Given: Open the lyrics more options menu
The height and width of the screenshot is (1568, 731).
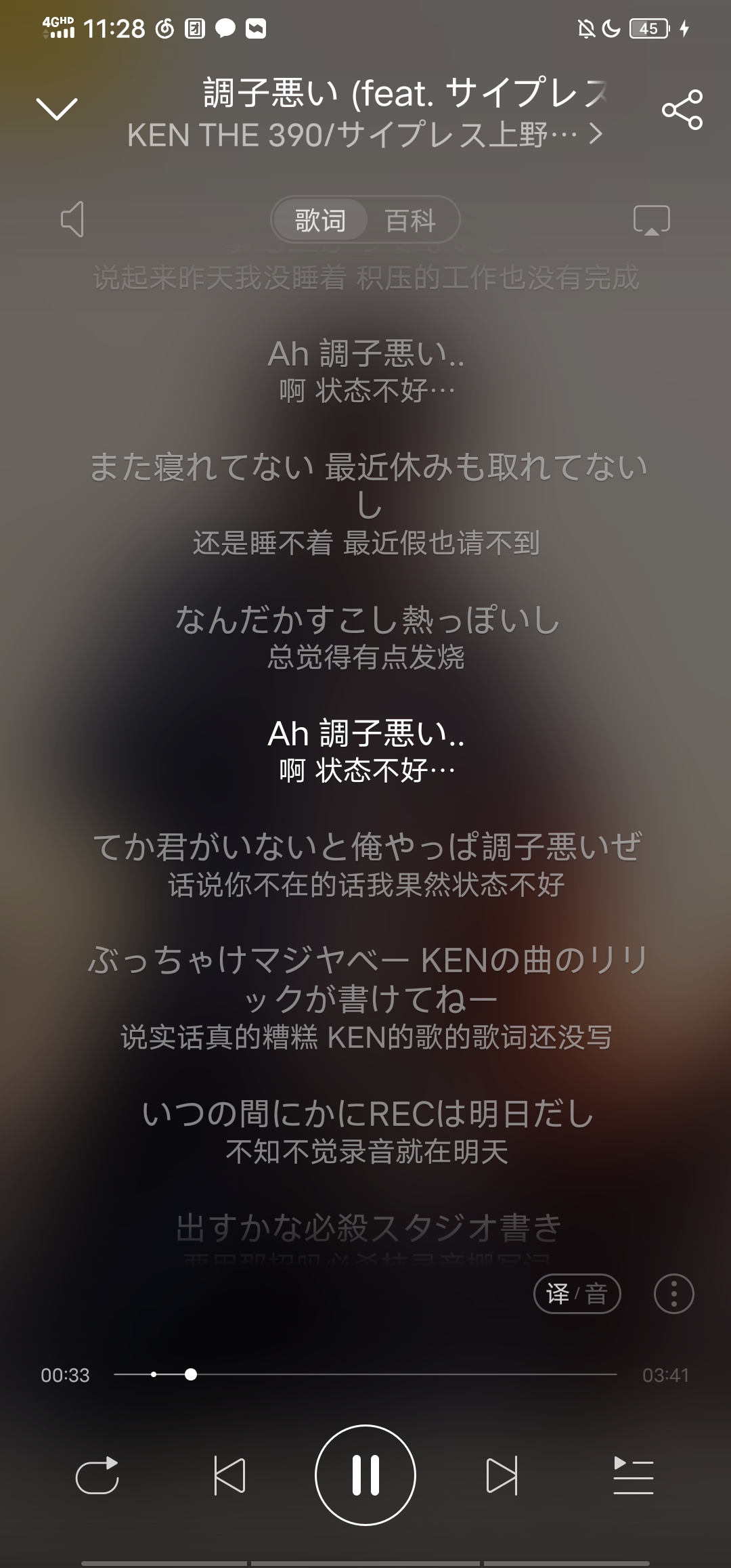Looking at the screenshot, I should pyautogui.click(x=673, y=1294).
